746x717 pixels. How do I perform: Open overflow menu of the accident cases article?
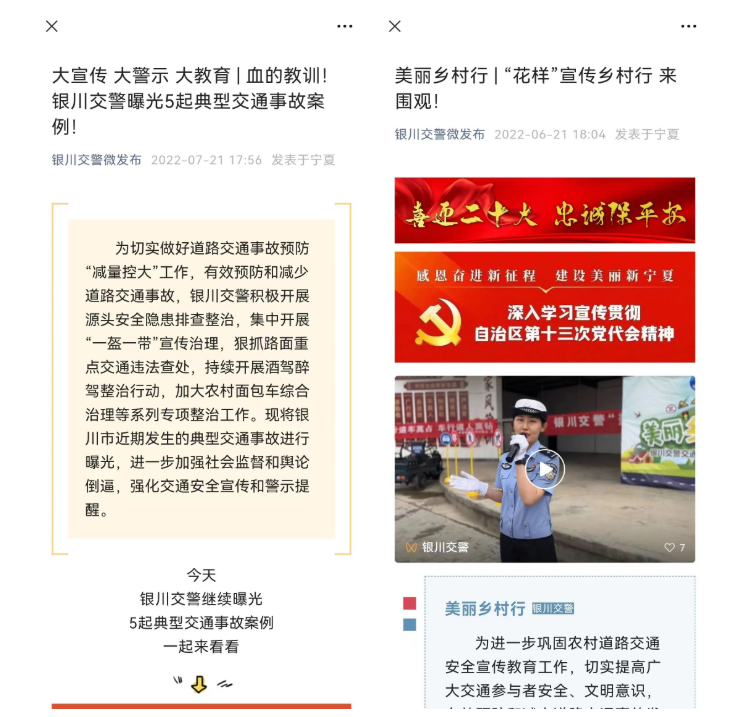(x=344, y=26)
